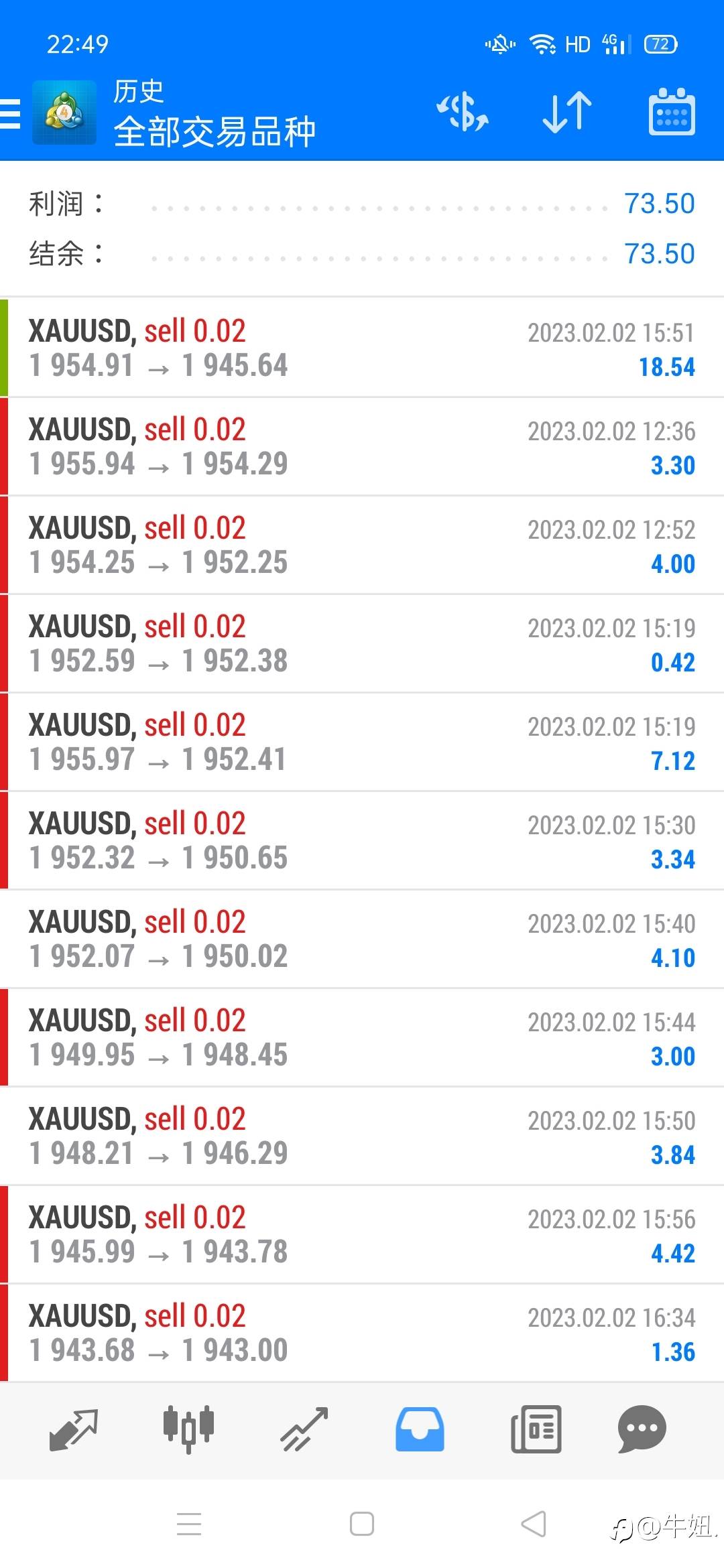Switch to the Trade tab
724x1568 pixels.
pyautogui.click(x=304, y=1429)
